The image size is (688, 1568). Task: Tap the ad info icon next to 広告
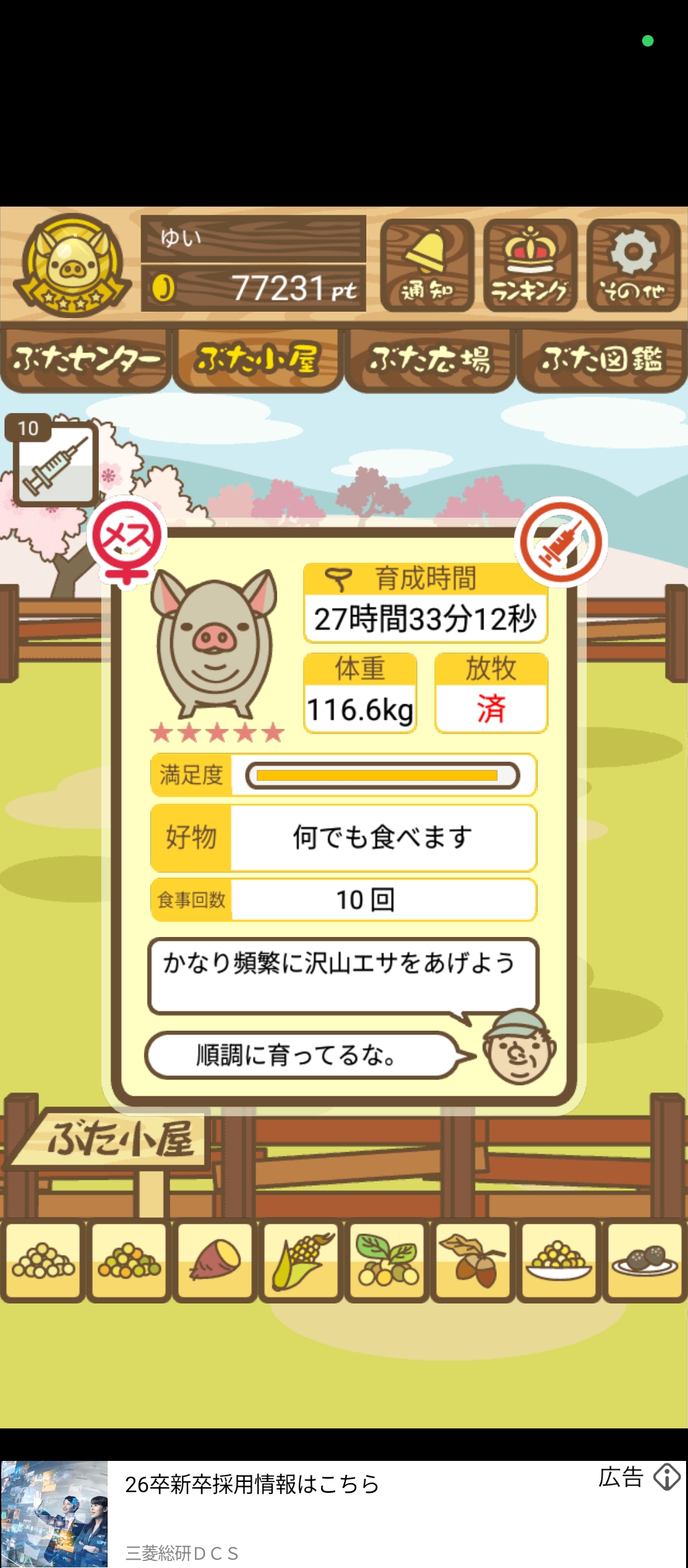[x=666, y=1477]
